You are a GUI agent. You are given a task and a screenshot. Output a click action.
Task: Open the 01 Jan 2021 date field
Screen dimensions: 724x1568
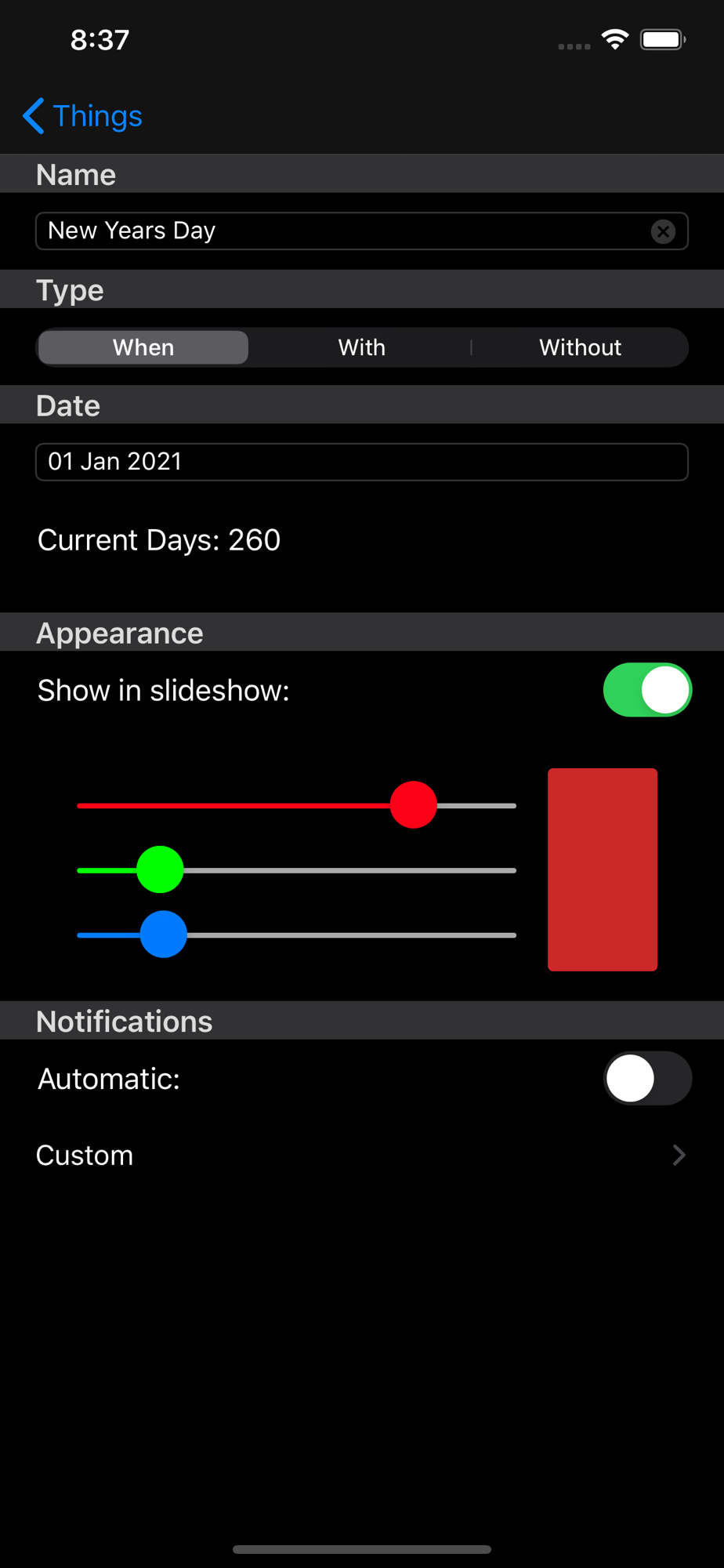point(362,462)
